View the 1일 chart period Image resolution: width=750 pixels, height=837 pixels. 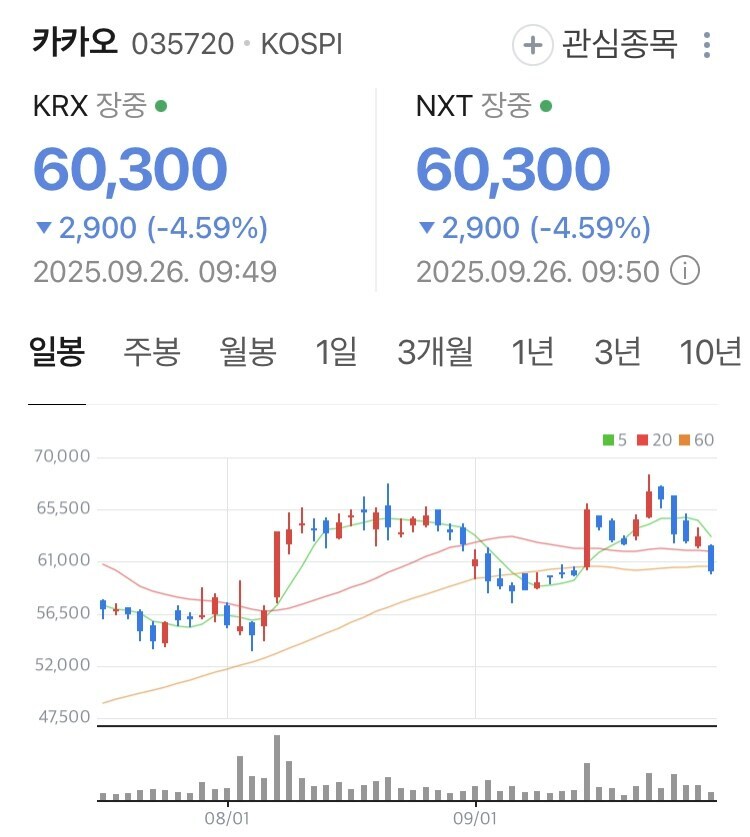(x=336, y=352)
